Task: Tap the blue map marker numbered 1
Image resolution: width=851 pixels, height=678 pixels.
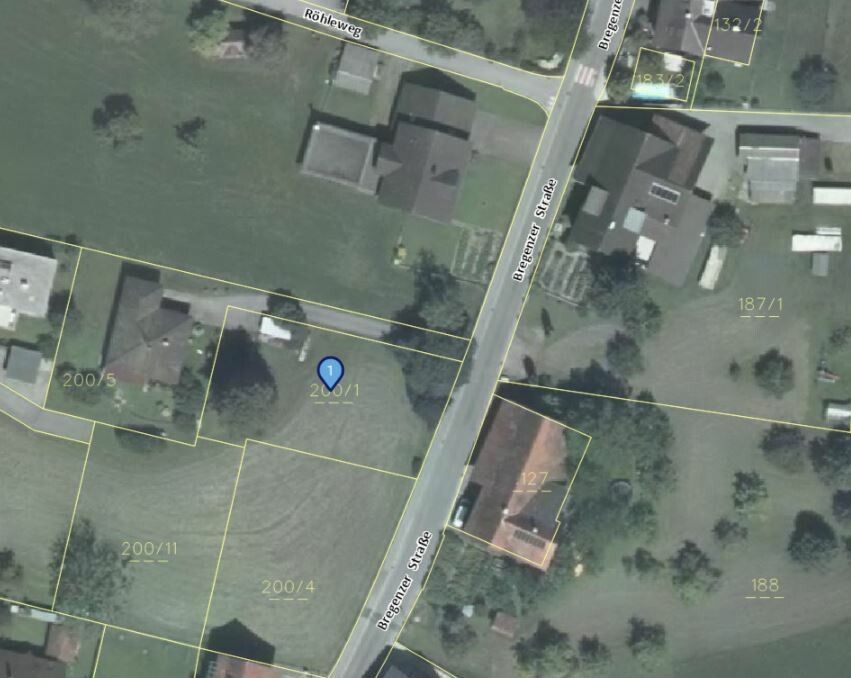Action: click(x=330, y=372)
